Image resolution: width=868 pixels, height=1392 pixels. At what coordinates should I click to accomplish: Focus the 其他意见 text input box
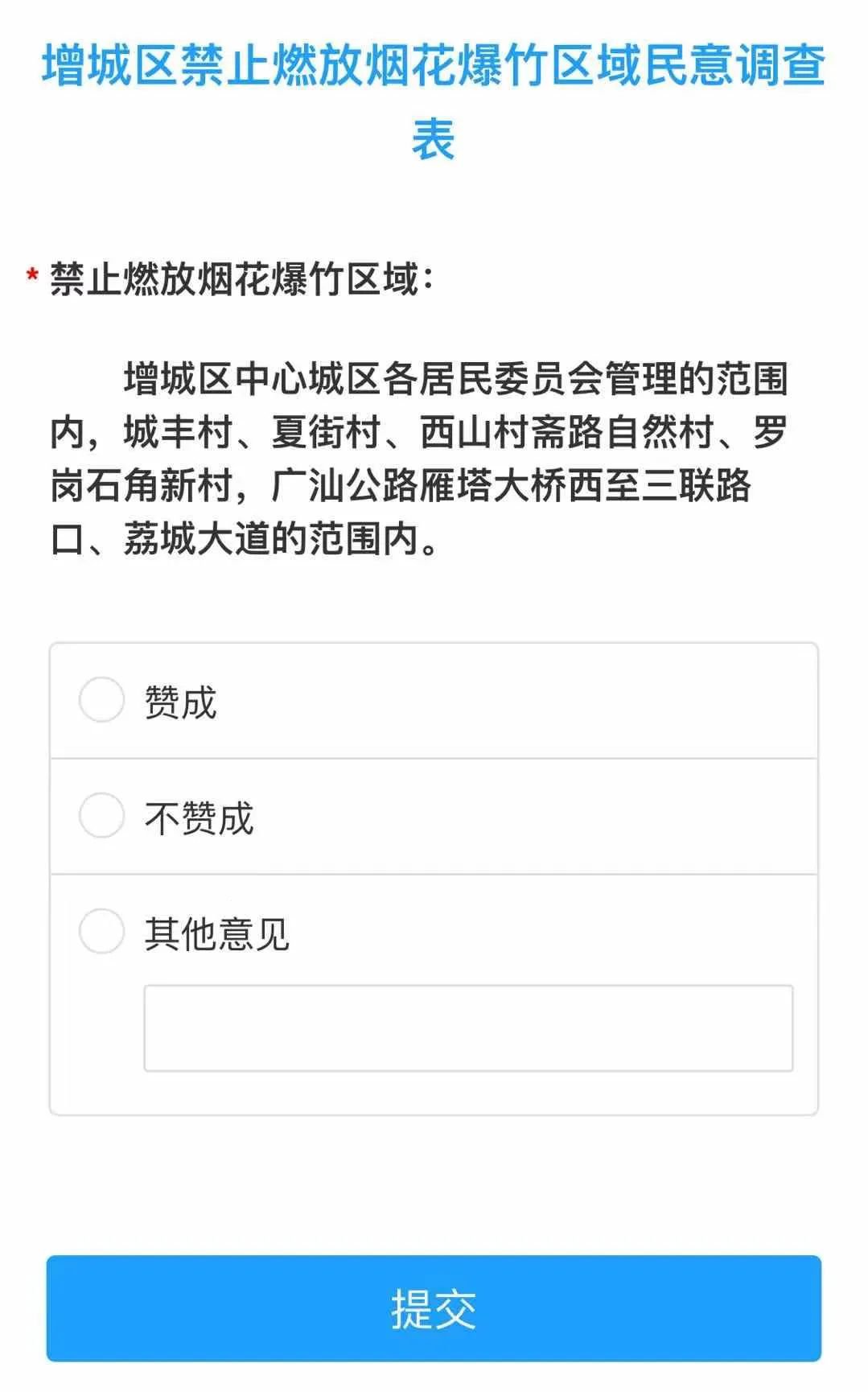pos(468,1028)
